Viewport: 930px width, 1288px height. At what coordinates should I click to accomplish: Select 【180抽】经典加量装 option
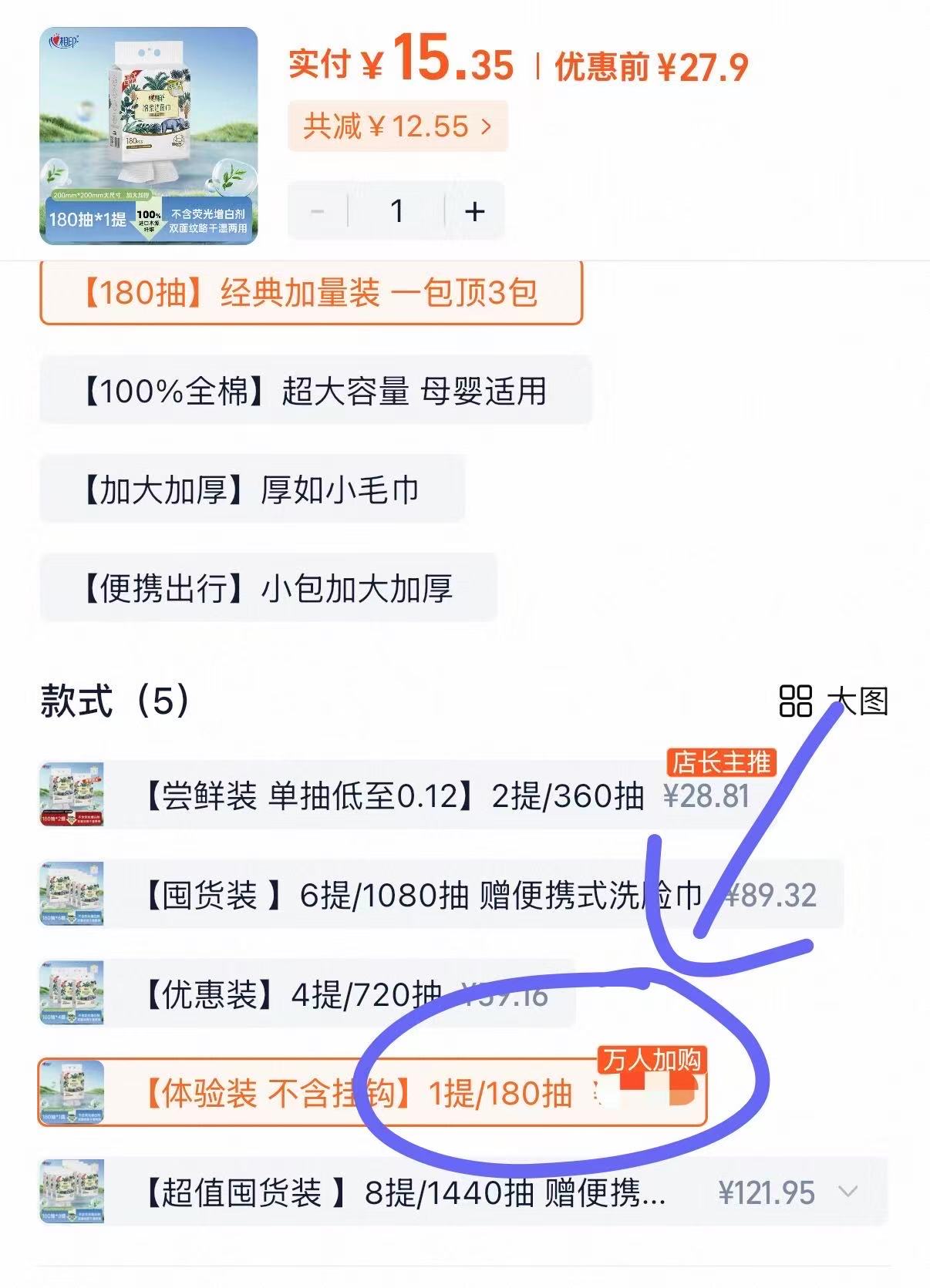310,293
